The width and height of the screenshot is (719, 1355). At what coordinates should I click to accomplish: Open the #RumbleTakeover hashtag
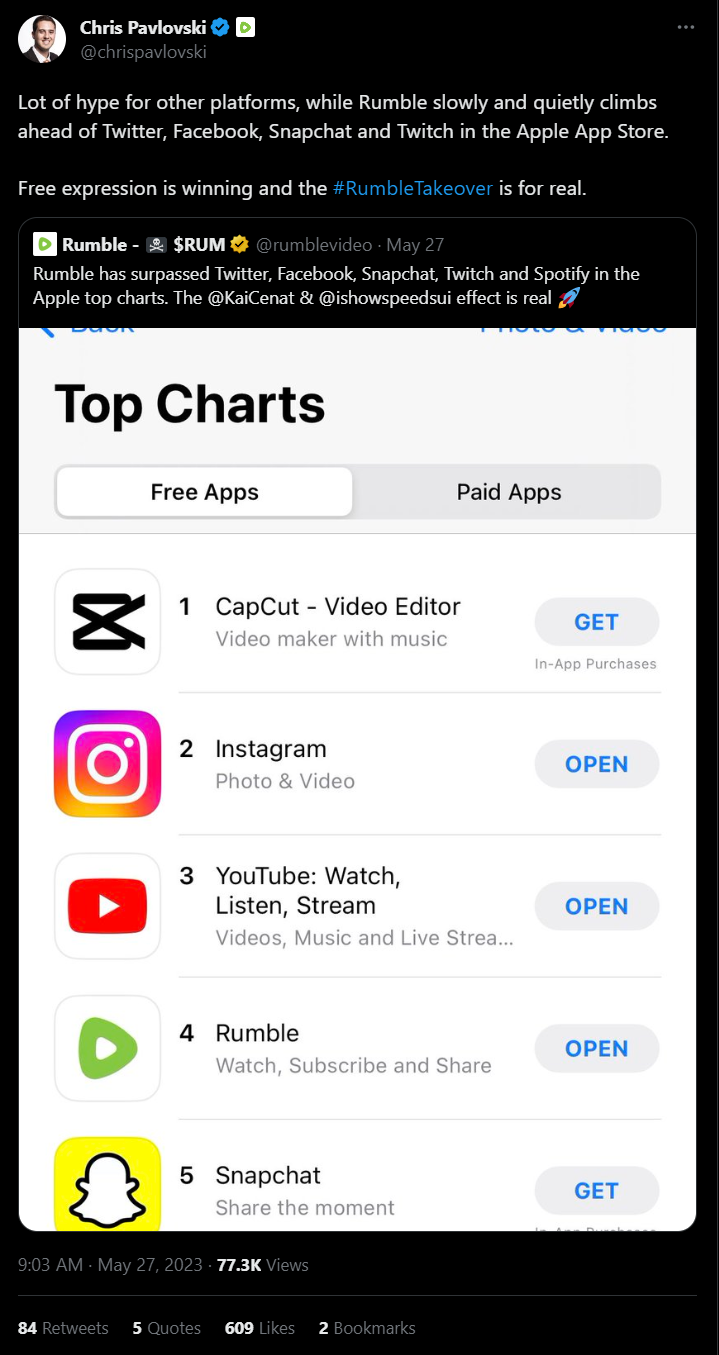[412, 188]
